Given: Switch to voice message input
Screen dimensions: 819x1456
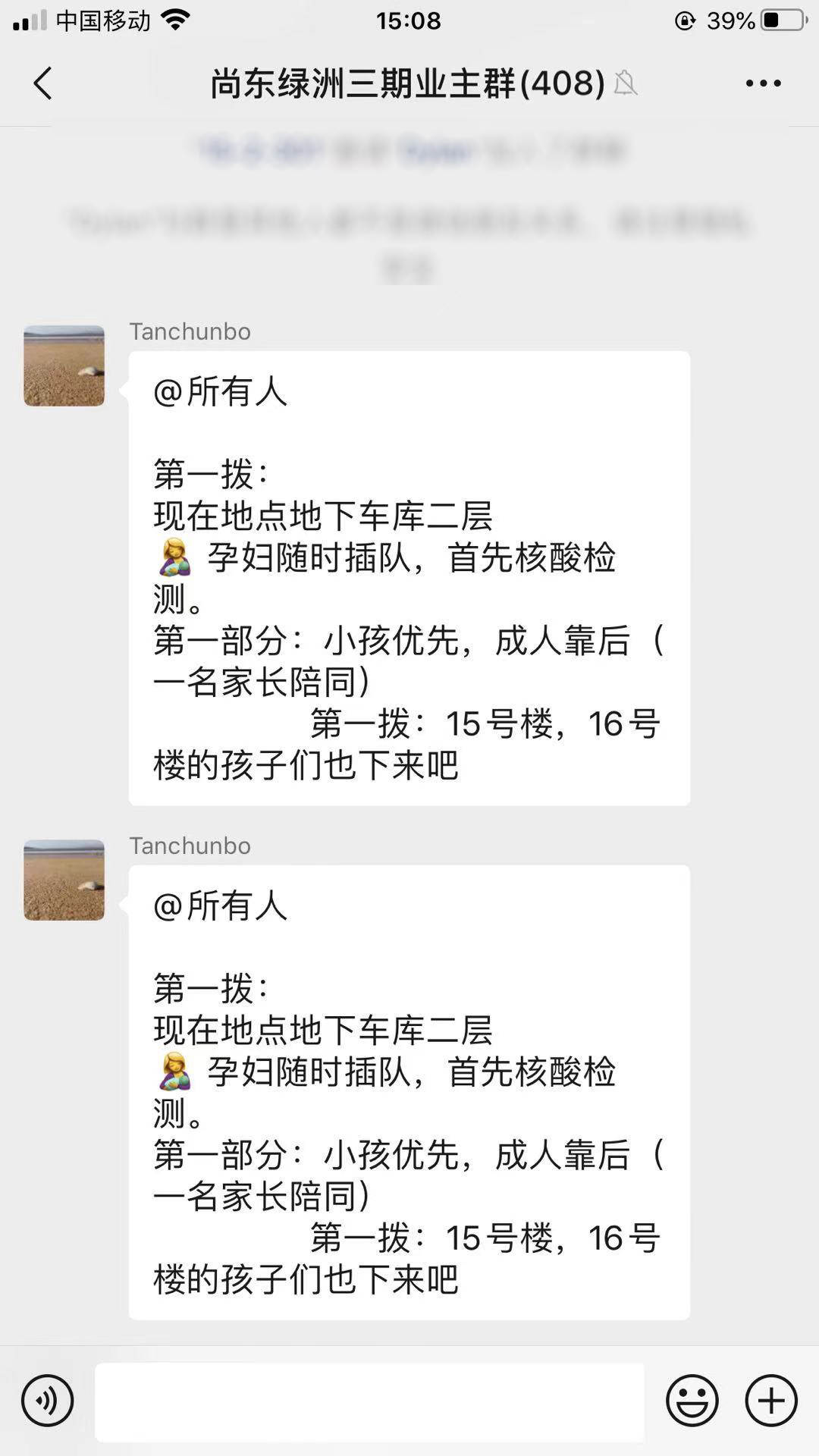Looking at the screenshot, I should click(x=48, y=1401).
